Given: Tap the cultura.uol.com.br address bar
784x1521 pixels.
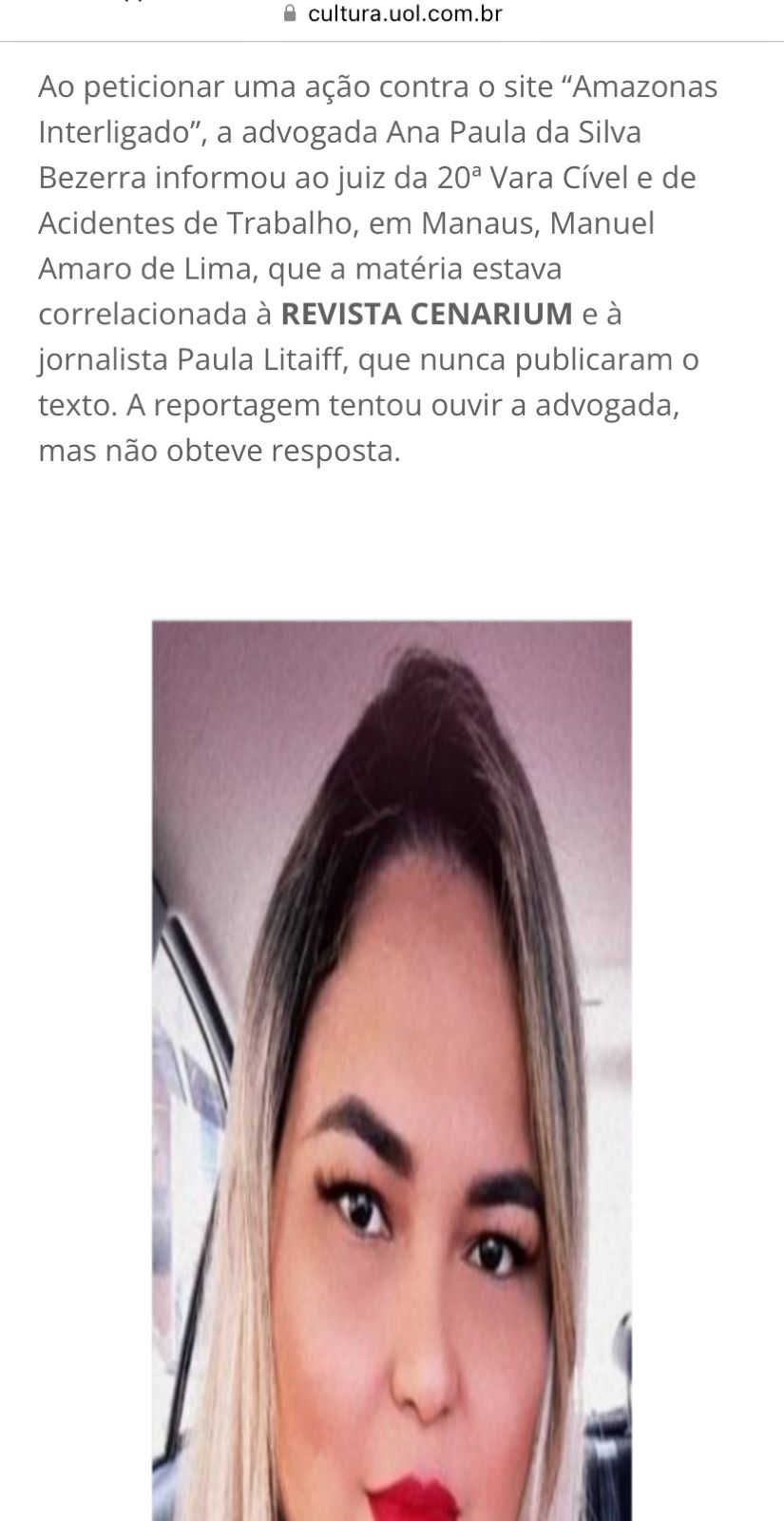Looking at the screenshot, I should (392, 14).
